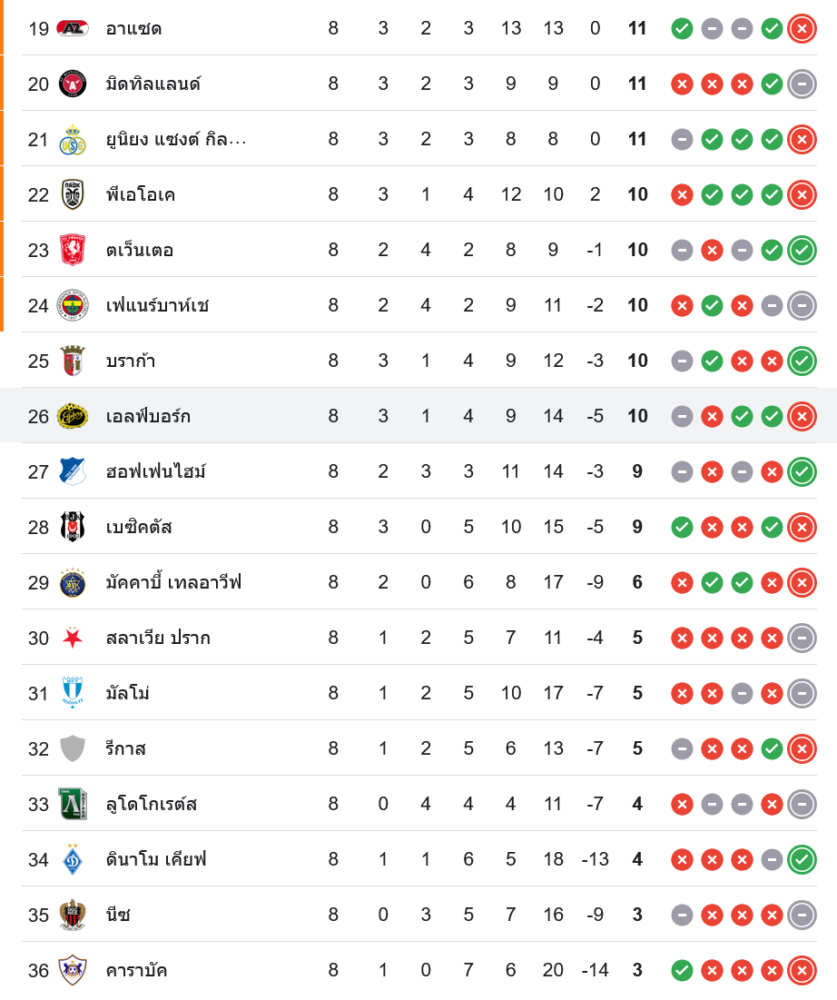View the ตเว็นเตอ team details
Screen dimensions: 837x1000
[139, 250]
